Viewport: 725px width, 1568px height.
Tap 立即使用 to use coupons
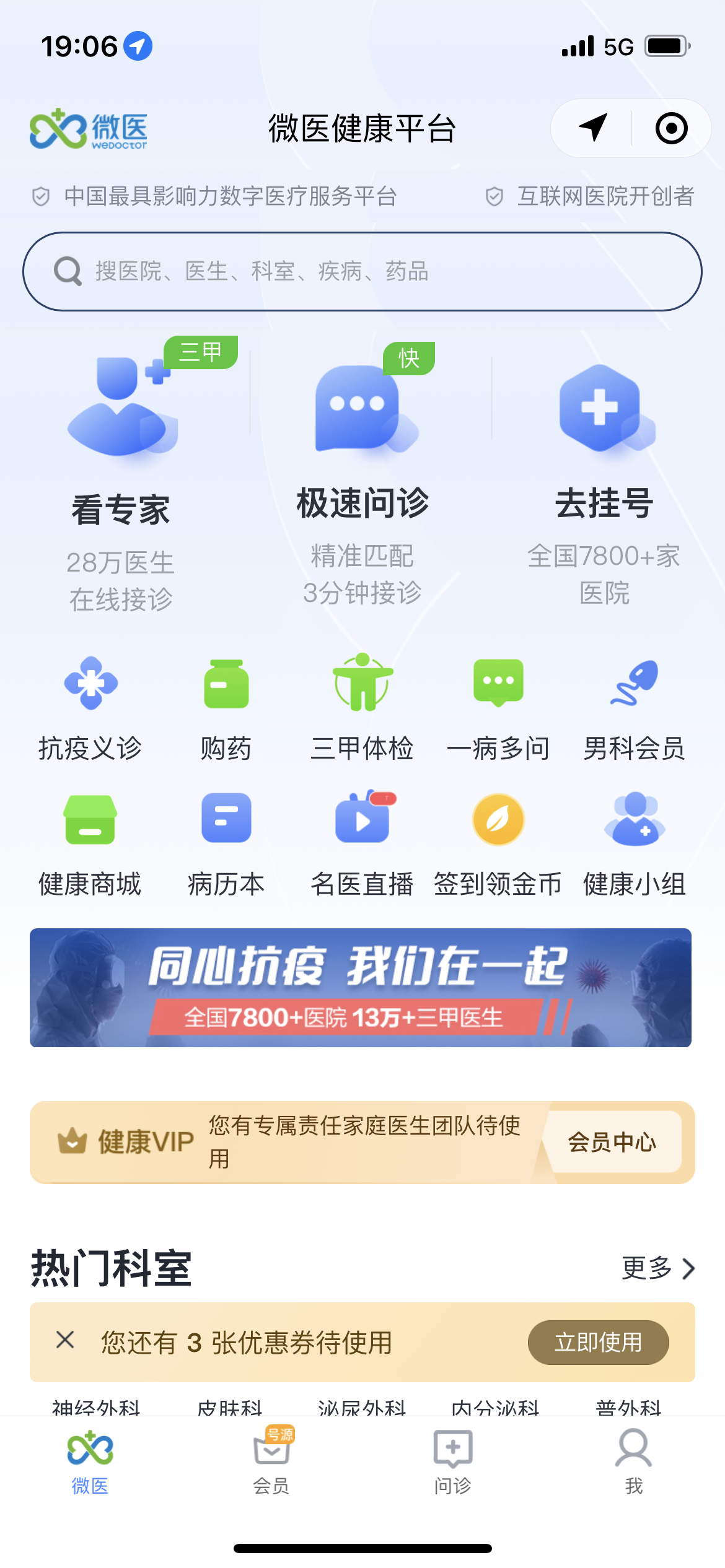pos(598,1343)
